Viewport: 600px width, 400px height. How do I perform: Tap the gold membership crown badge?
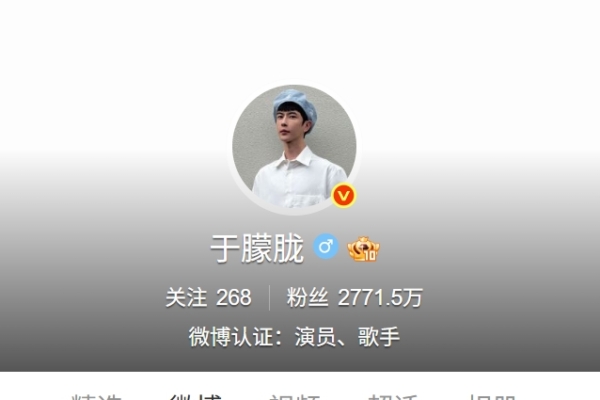pyautogui.click(x=363, y=248)
